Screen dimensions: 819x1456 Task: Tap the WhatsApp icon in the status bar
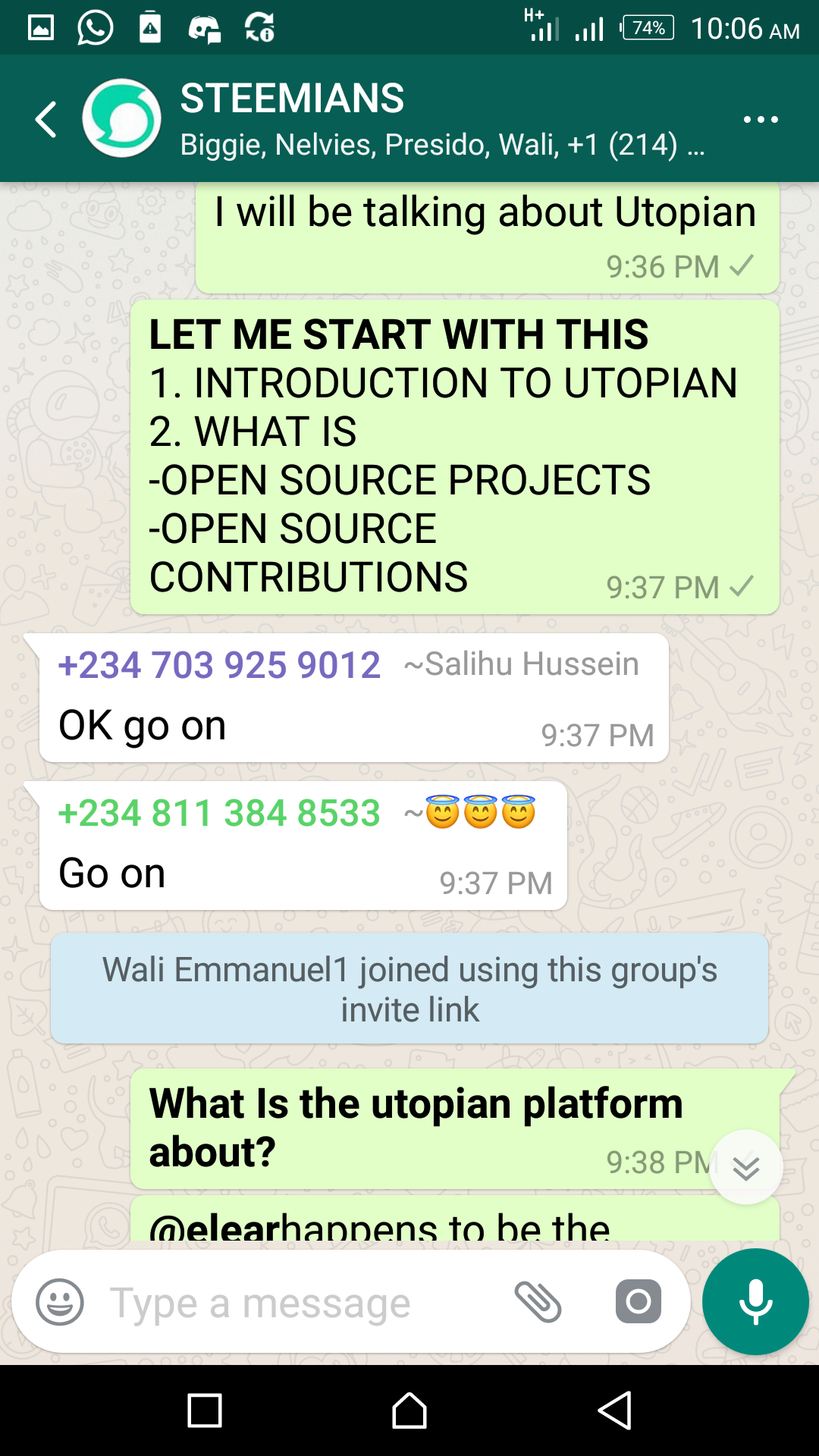tap(94, 27)
